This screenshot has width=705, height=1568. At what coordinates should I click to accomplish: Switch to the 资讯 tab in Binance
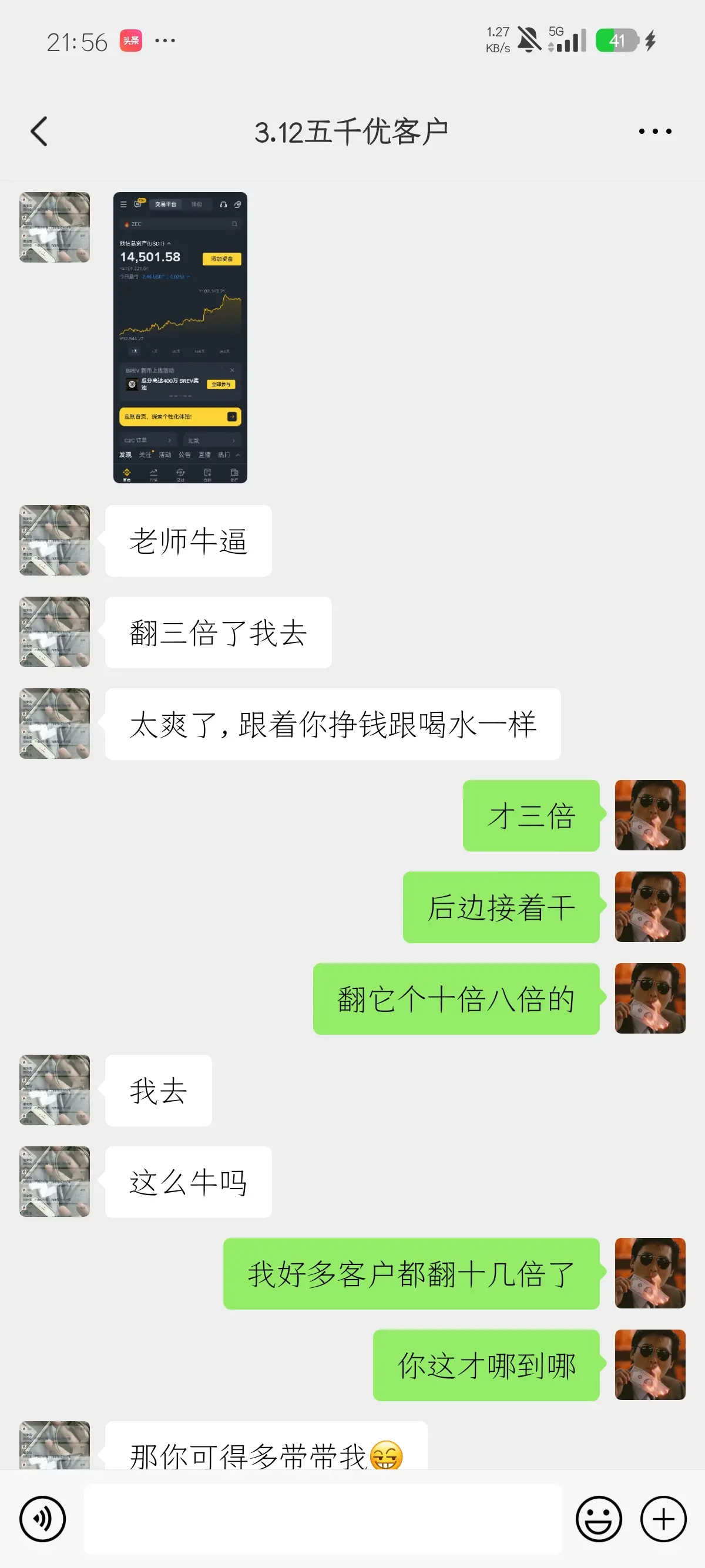197,204
